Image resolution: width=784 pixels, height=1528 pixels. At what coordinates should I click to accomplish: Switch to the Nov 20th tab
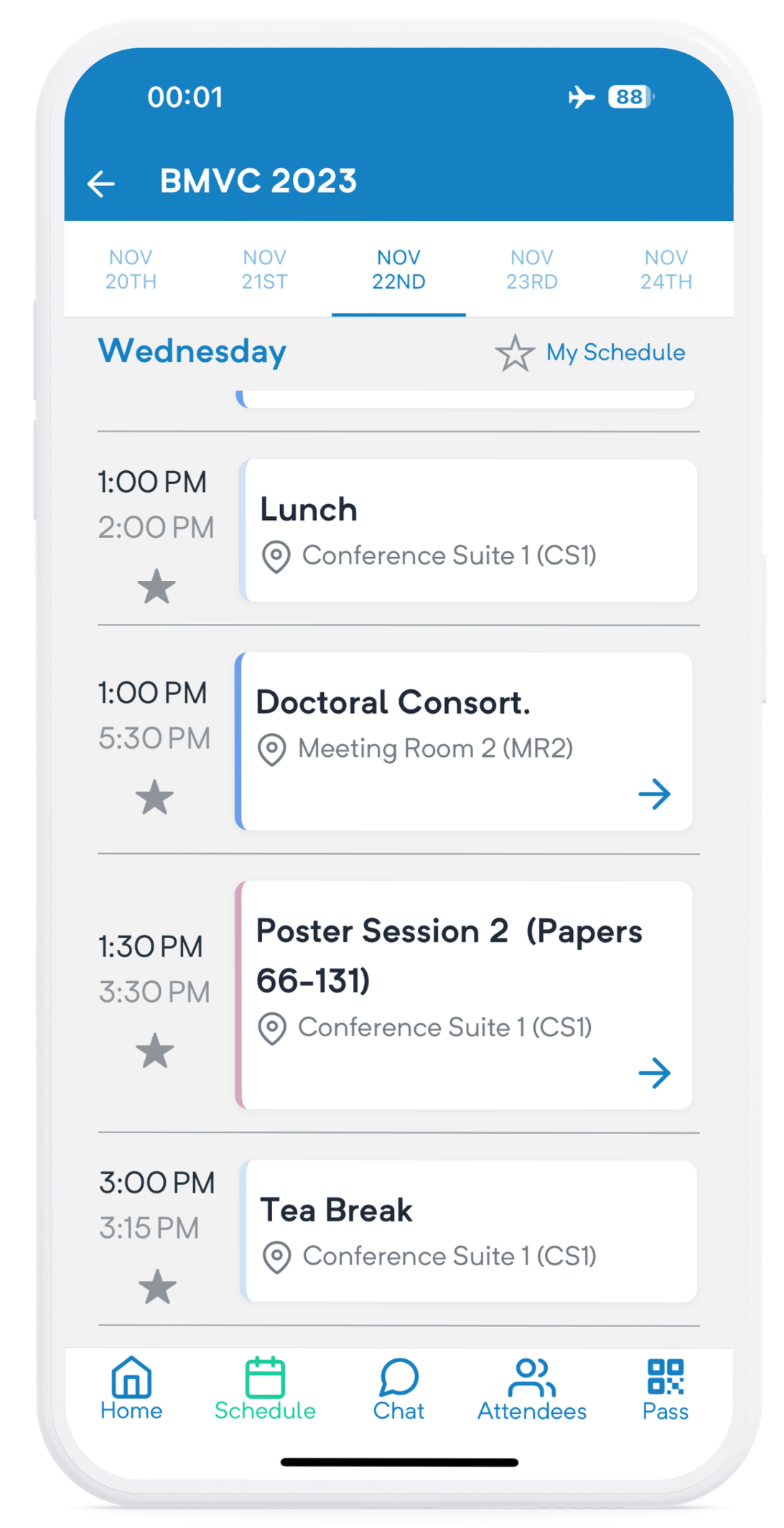(x=131, y=269)
